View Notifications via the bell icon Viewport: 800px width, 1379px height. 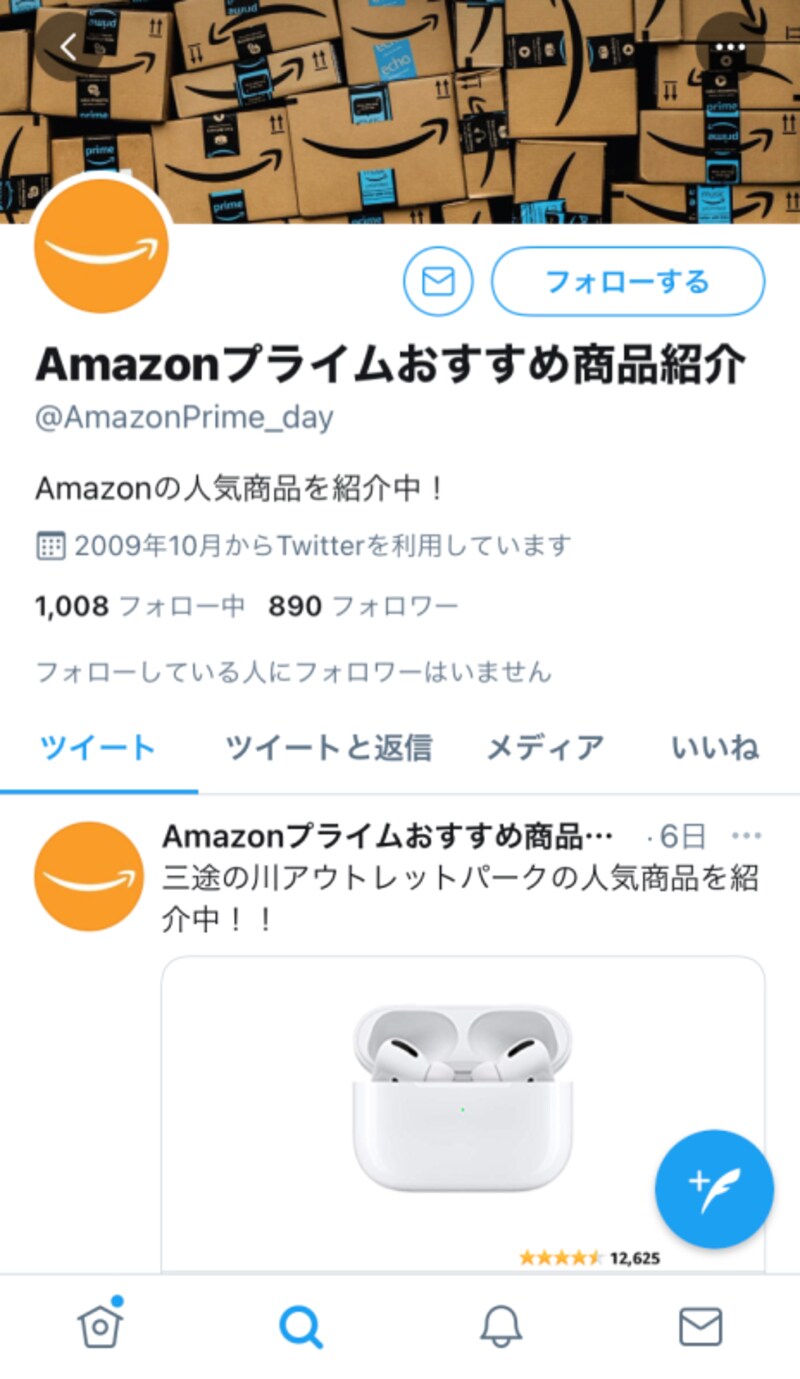(x=500, y=1325)
